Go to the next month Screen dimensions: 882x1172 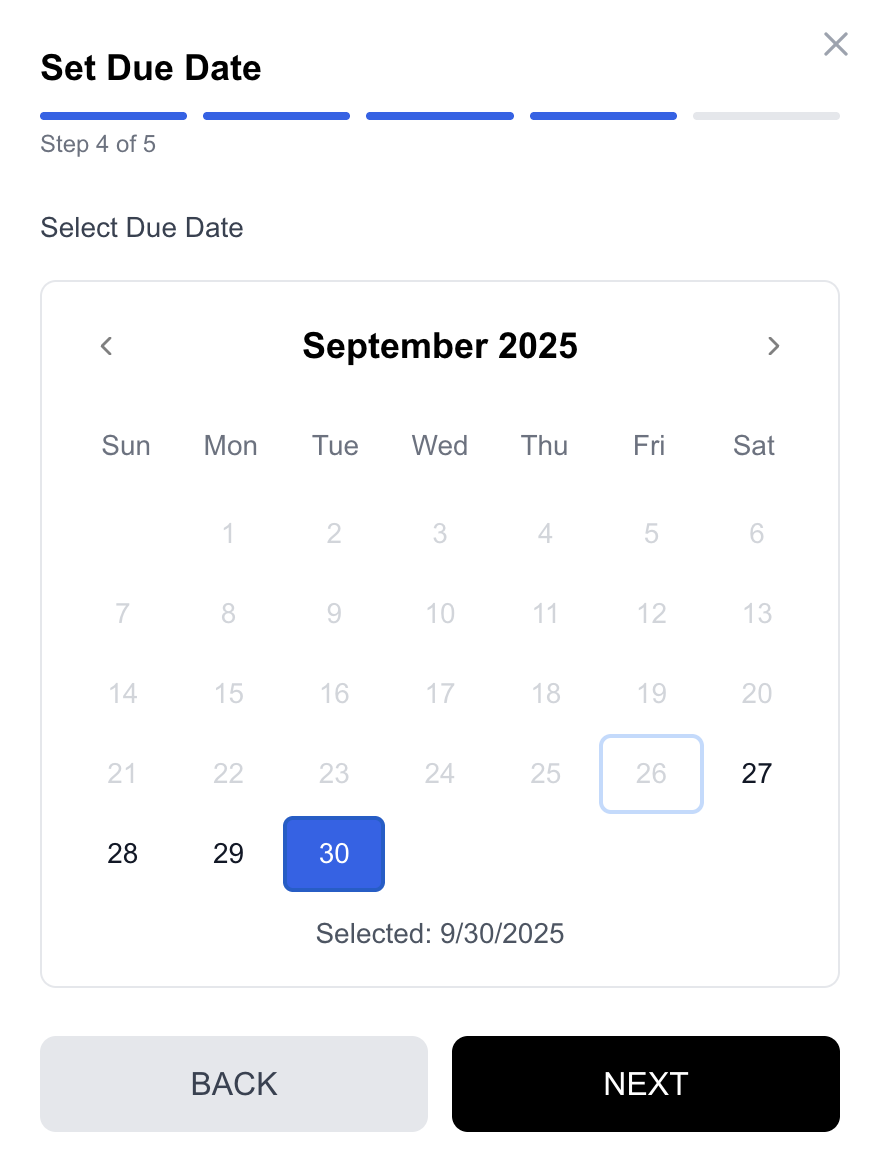[x=773, y=346]
